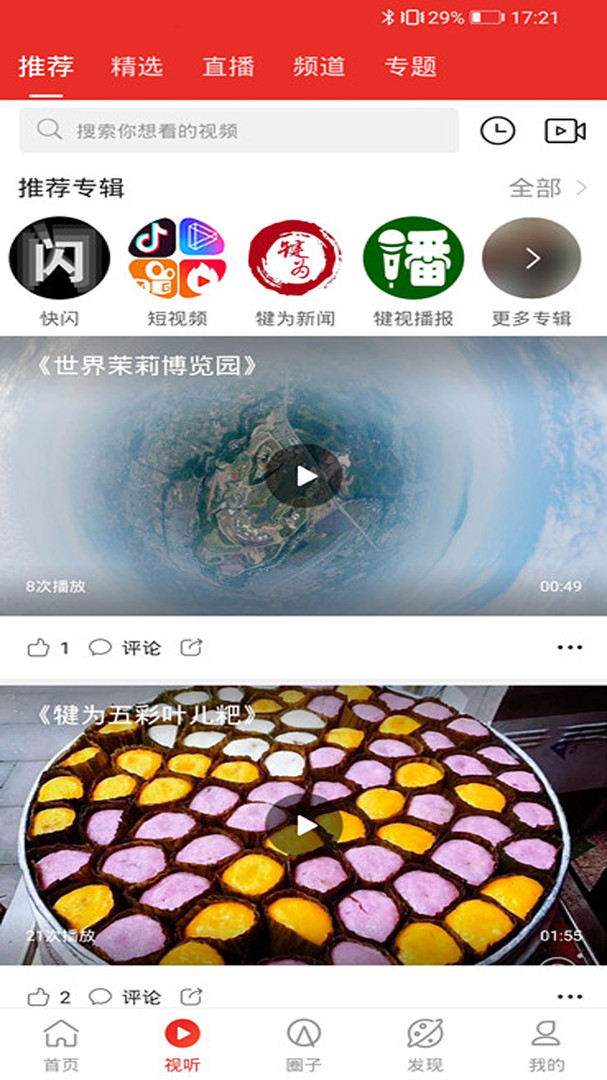
Task: Open the 犍为新闻 album
Action: tap(295, 259)
